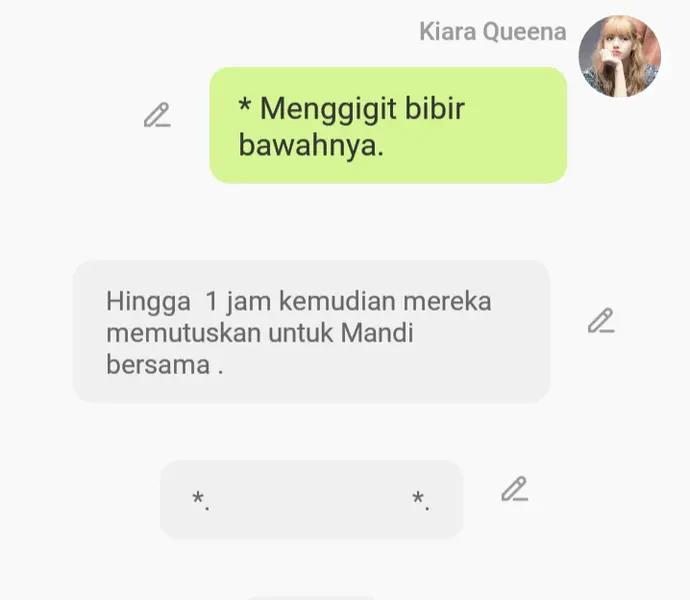Edit the 'Hingga 1 jam kemudian' message

coord(600,322)
